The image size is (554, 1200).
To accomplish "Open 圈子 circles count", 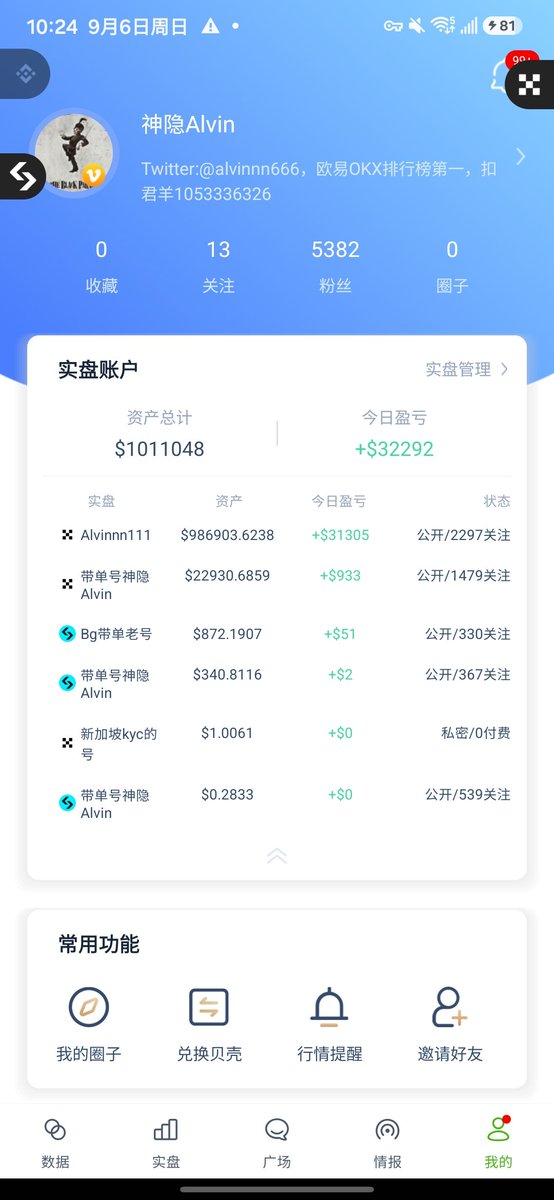I will [452, 266].
